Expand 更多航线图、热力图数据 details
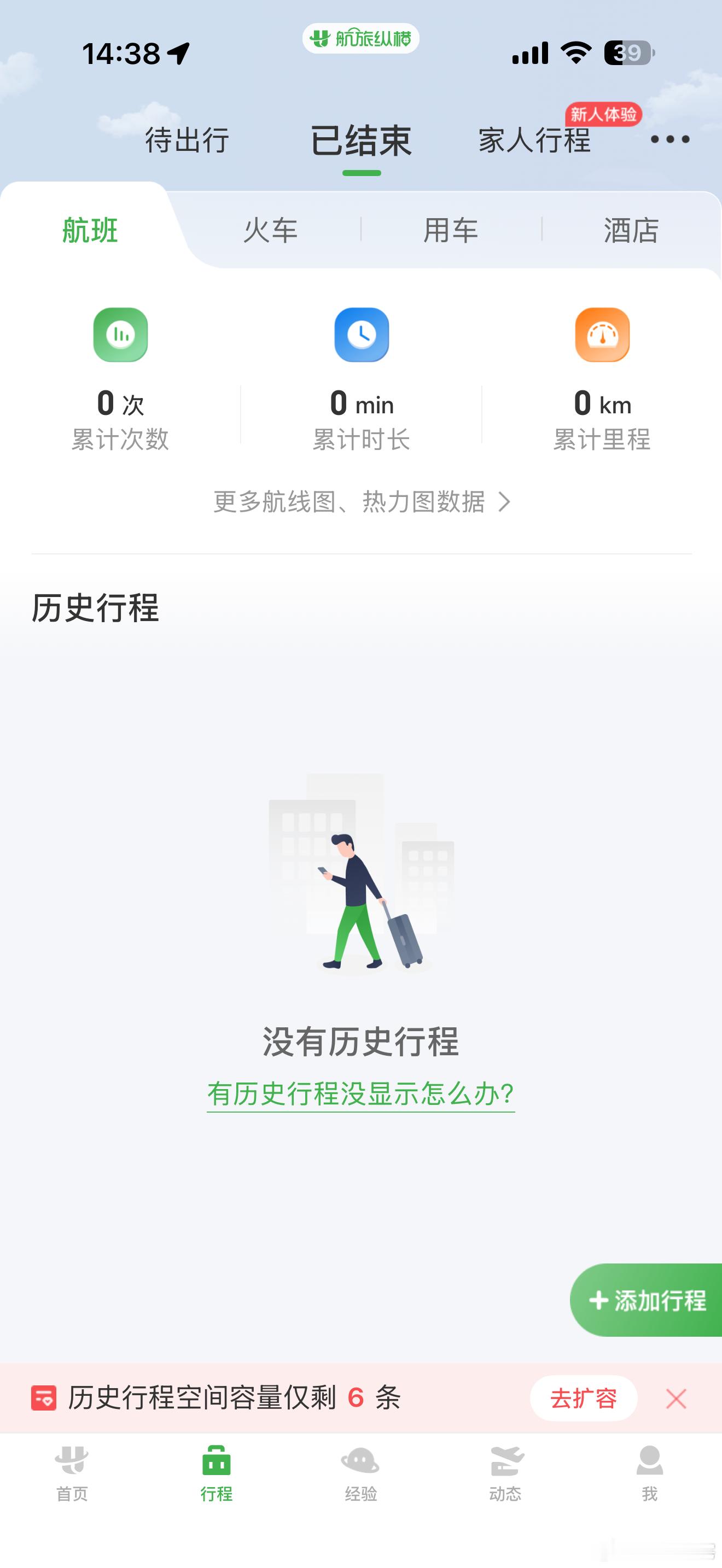The image size is (722, 1568). tap(361, 502)
